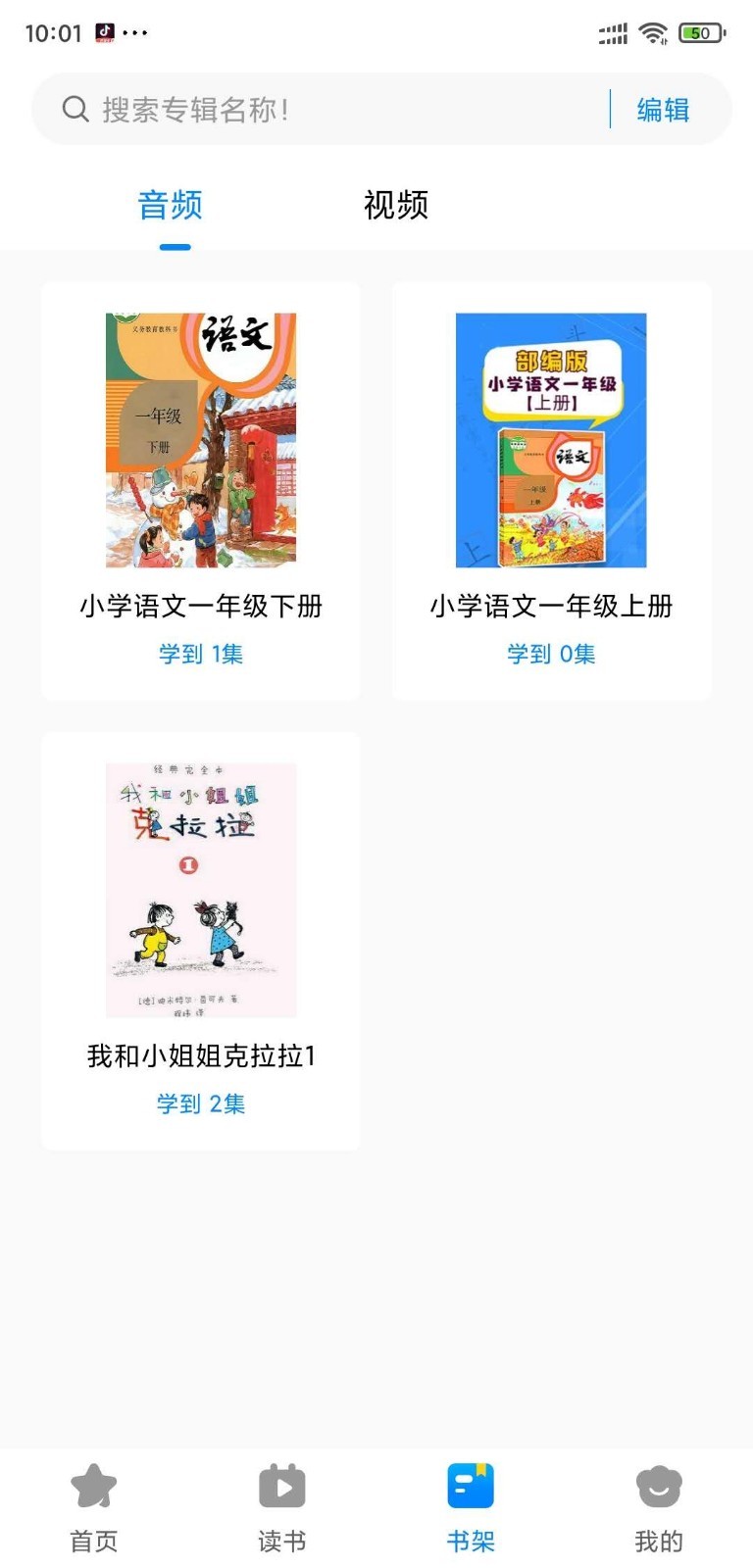Click the magnifying glass search icon
Screen dimensions: 753x1568
(x=75, y=109)
